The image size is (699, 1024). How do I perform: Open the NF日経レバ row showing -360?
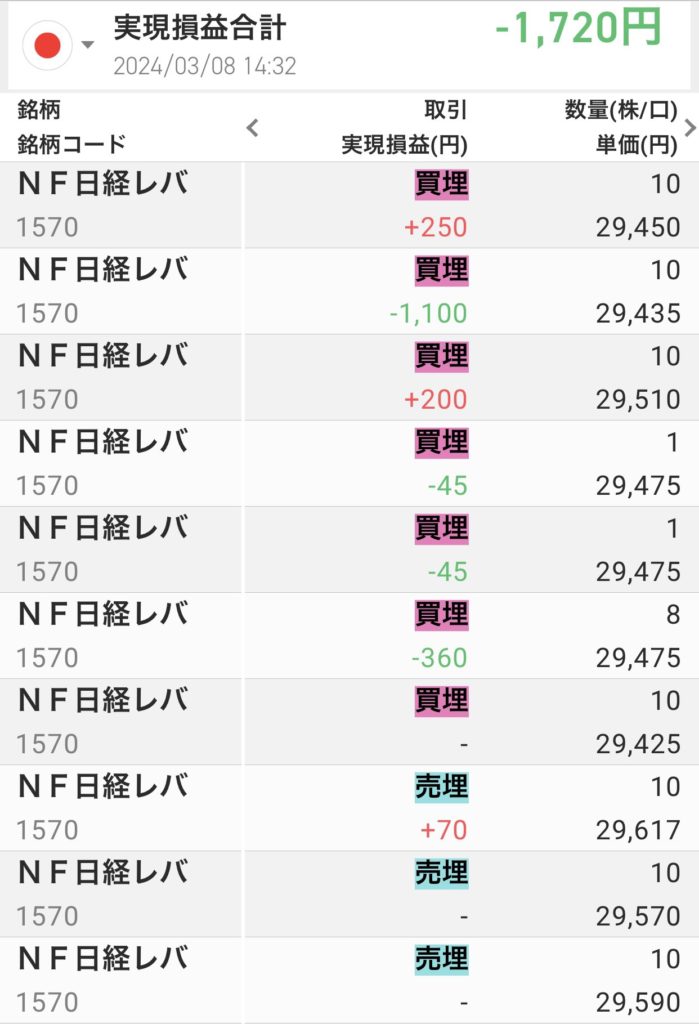point(349,635)
